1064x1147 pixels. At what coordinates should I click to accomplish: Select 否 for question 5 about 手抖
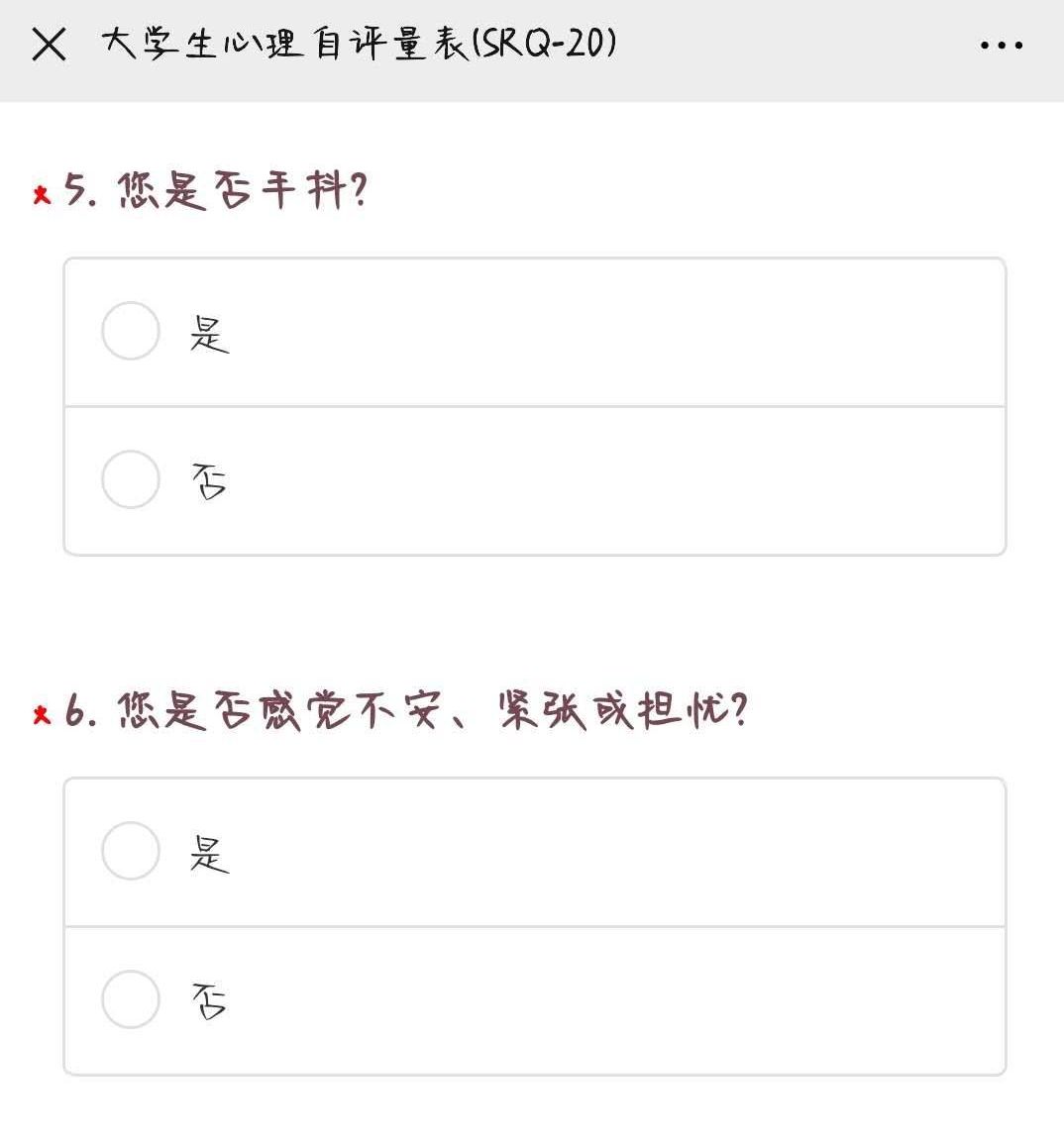(535, 480)
